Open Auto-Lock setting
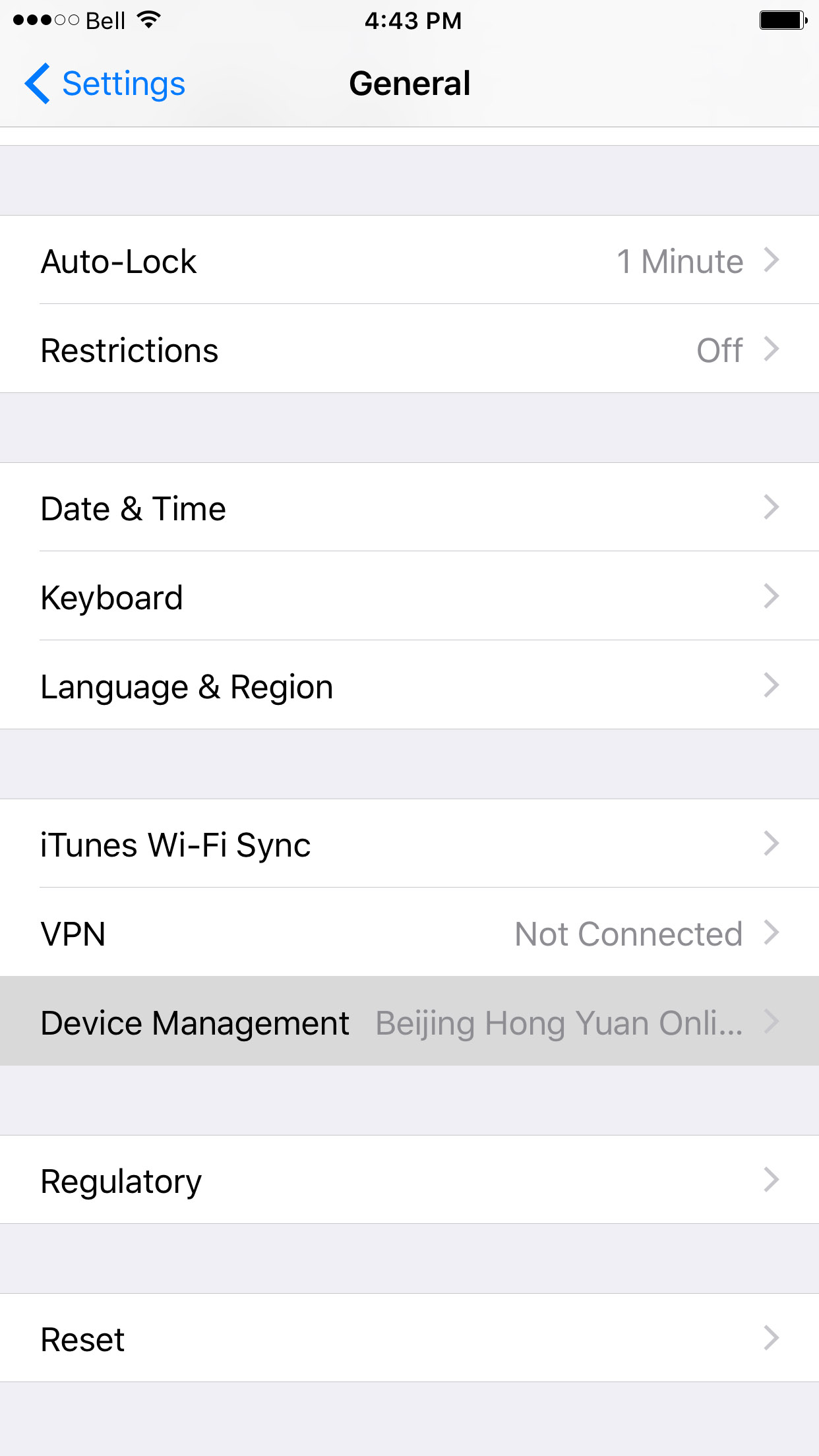The height and width of the screenshot is (1456, 819). (409, 260)
